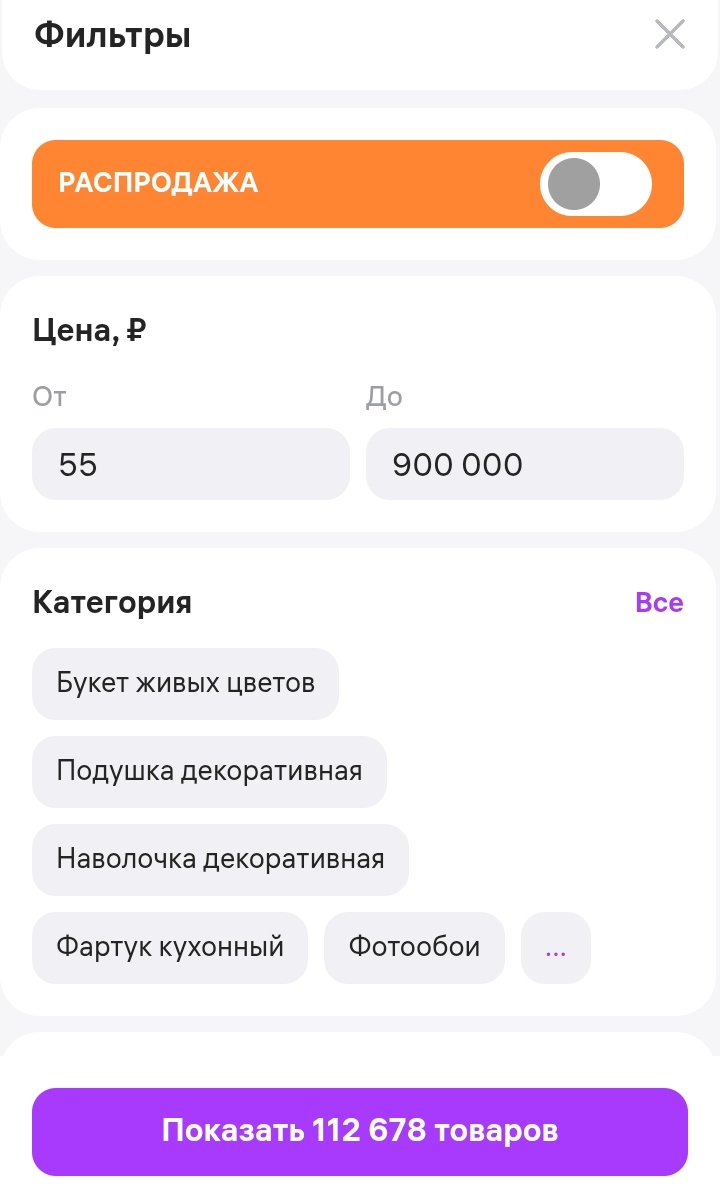Select the До maximum price field

tap(525, 464)
